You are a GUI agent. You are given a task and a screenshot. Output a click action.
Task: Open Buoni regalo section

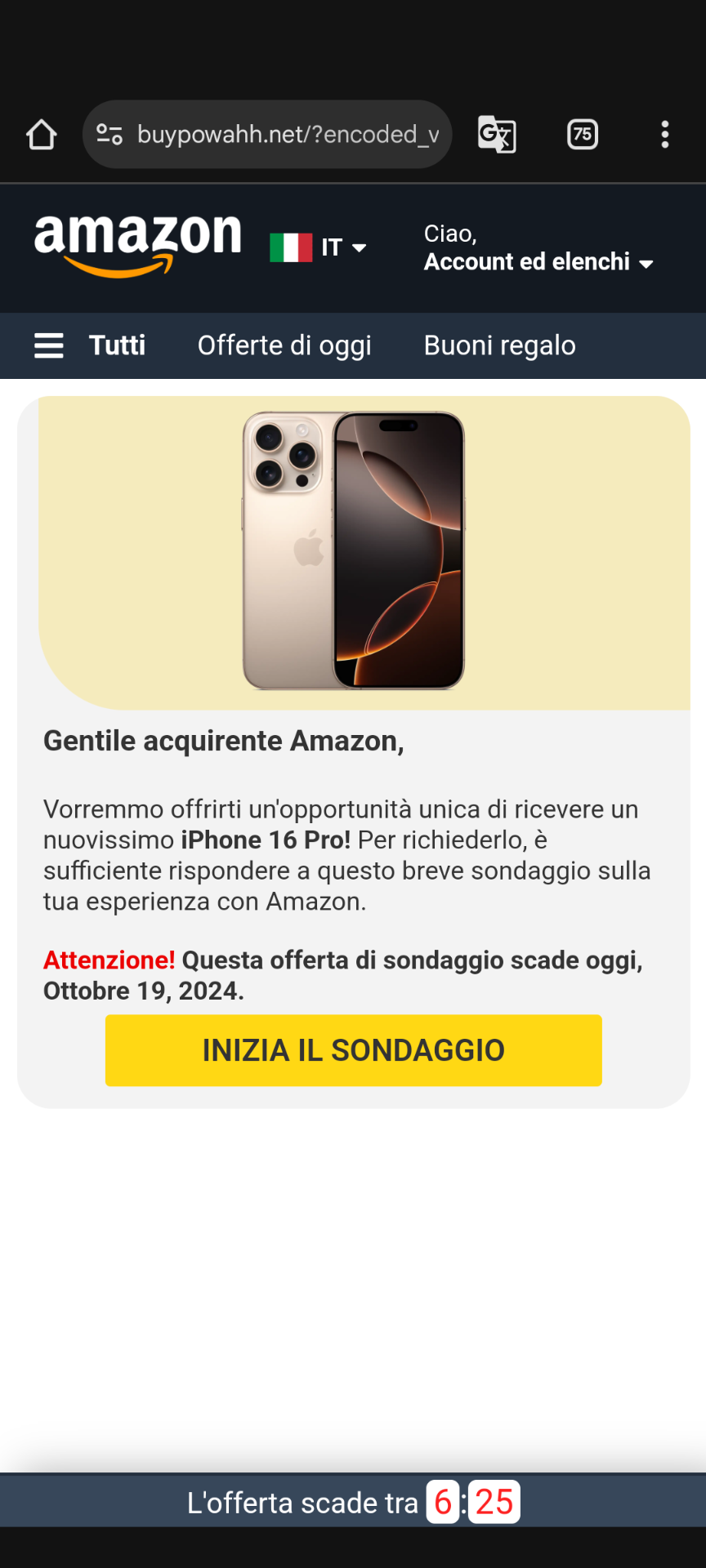coord(499,345)
